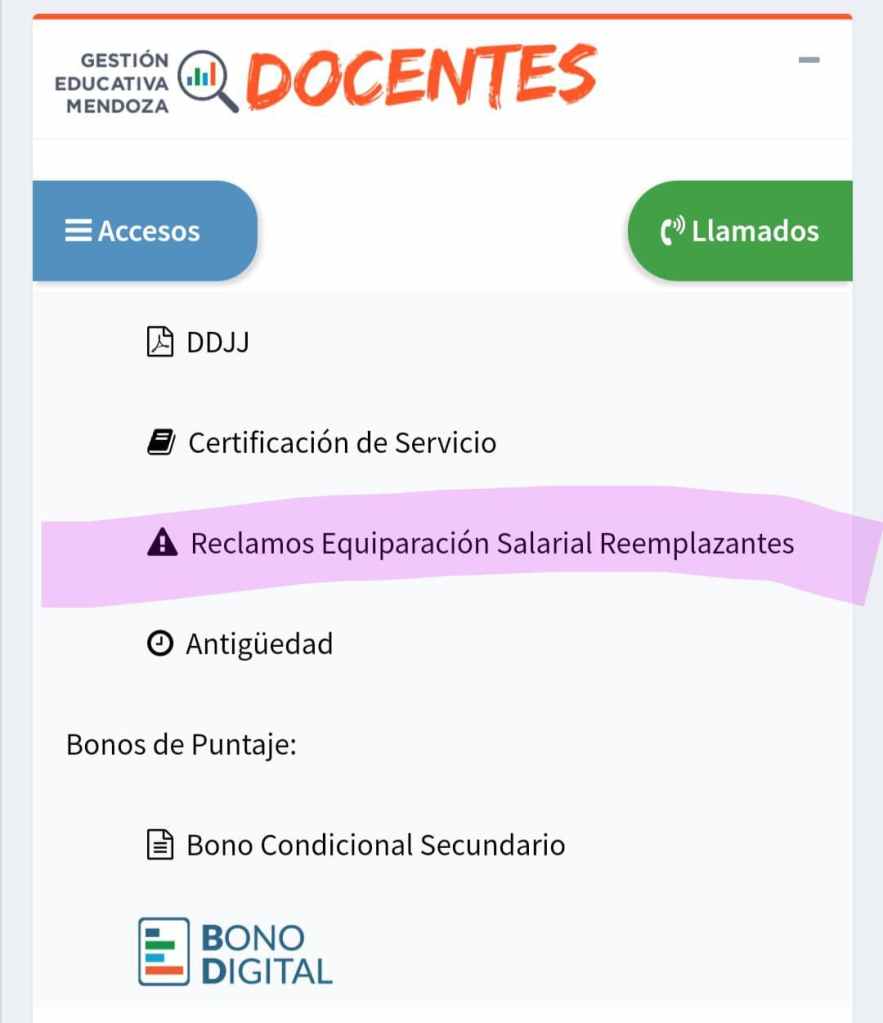The width and height of the screenshot is (883, 1023).
Task: Open the Bono Digital tile
Action: (236, 951)
